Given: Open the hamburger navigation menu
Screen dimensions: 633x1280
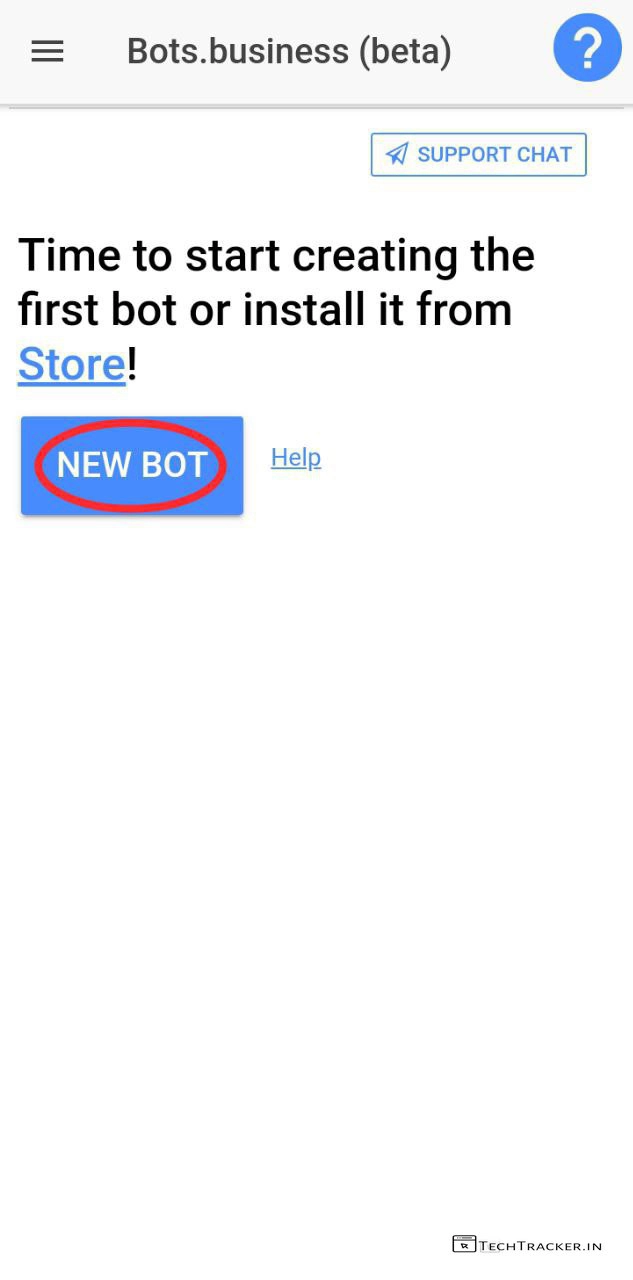Looking at the screenshot, I should click(47, 51).
